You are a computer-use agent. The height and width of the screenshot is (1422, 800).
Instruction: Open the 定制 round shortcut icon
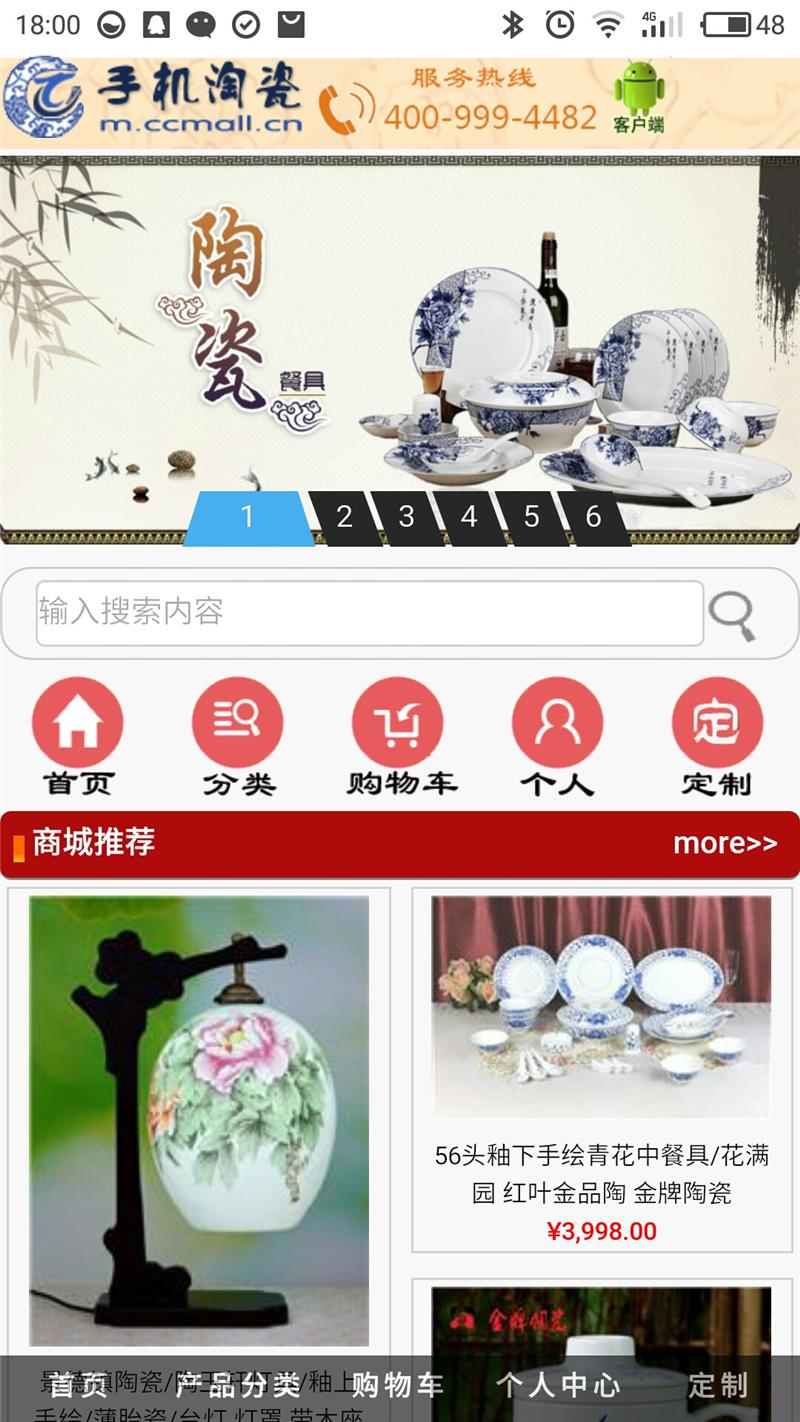click(717, 735)
